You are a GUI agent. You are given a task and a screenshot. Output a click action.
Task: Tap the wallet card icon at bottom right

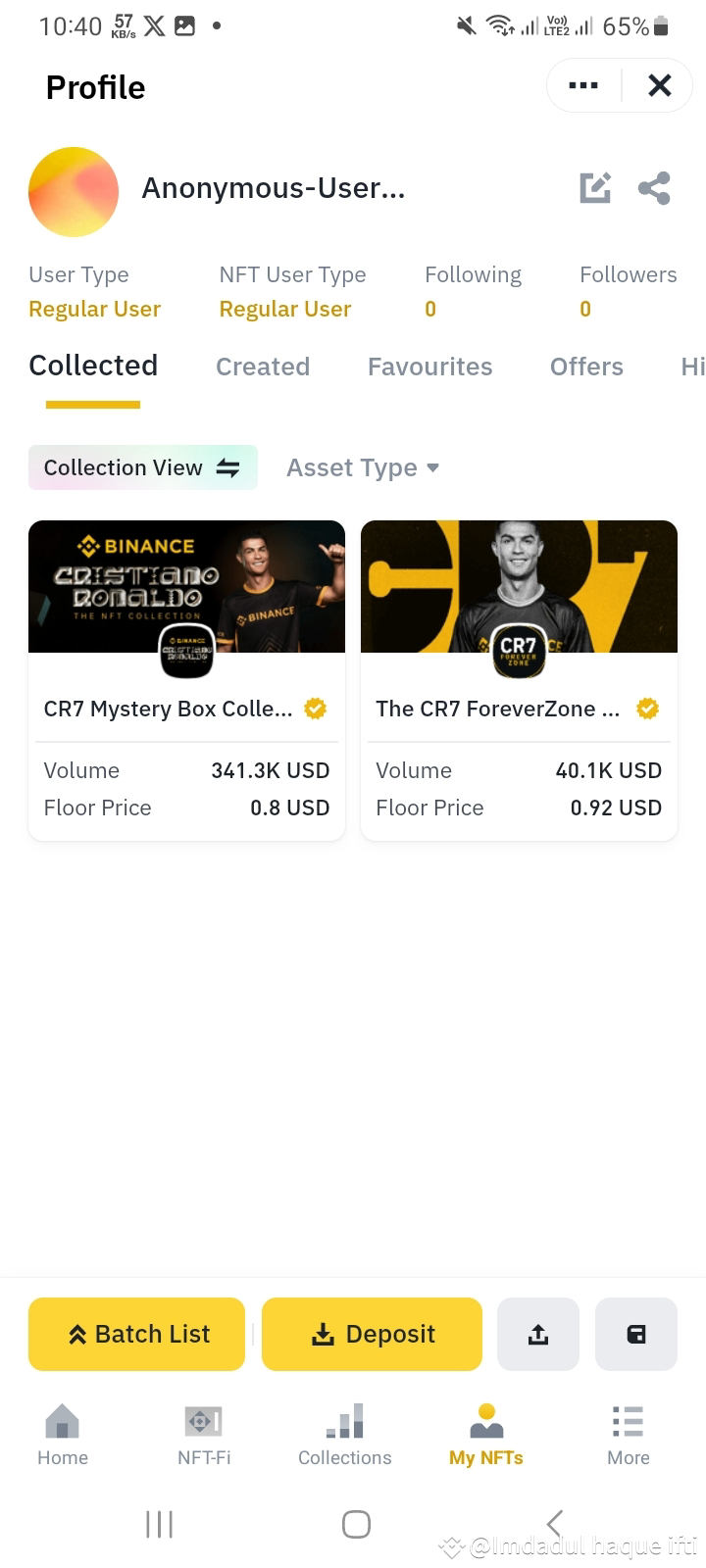click(x=635, y=1334)
